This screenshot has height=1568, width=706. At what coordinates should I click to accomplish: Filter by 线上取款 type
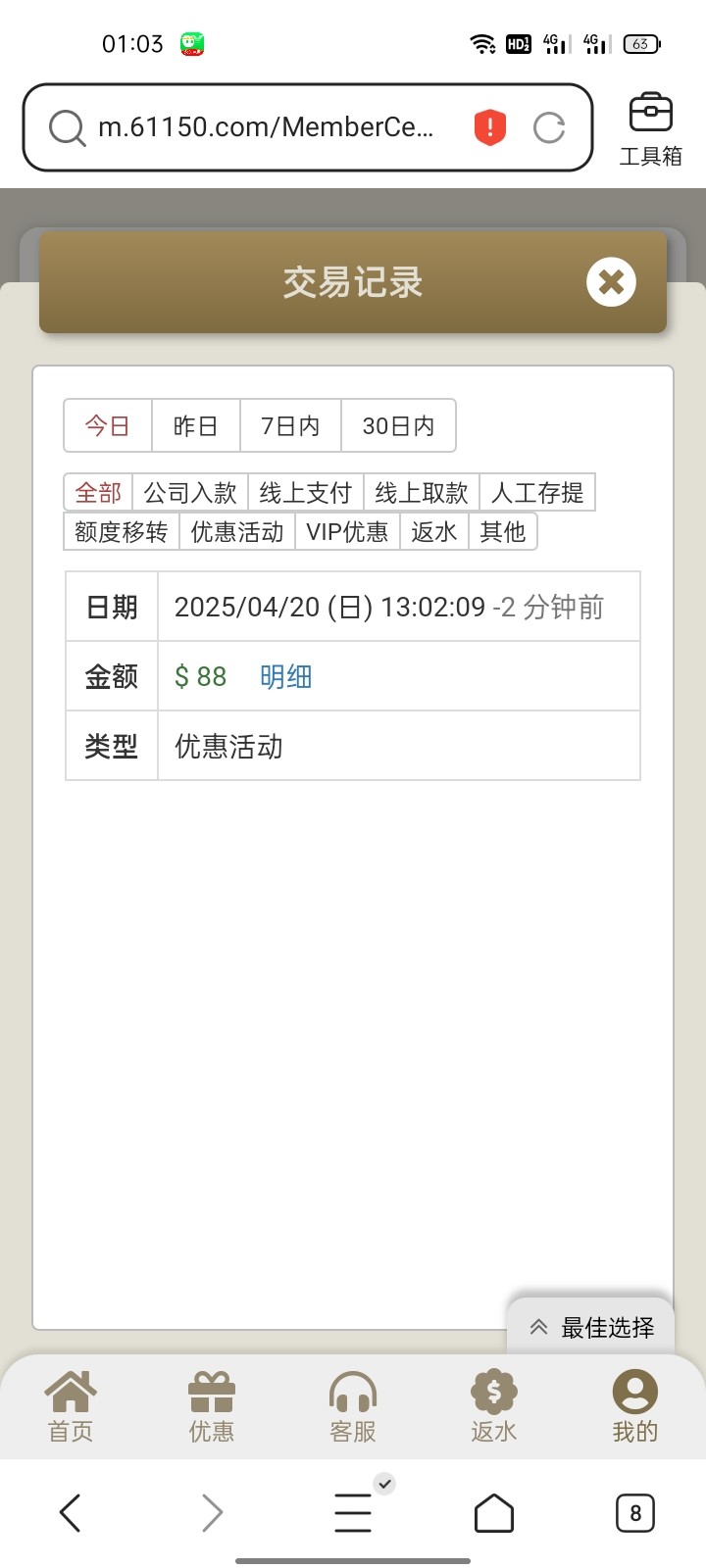point(422,492)
